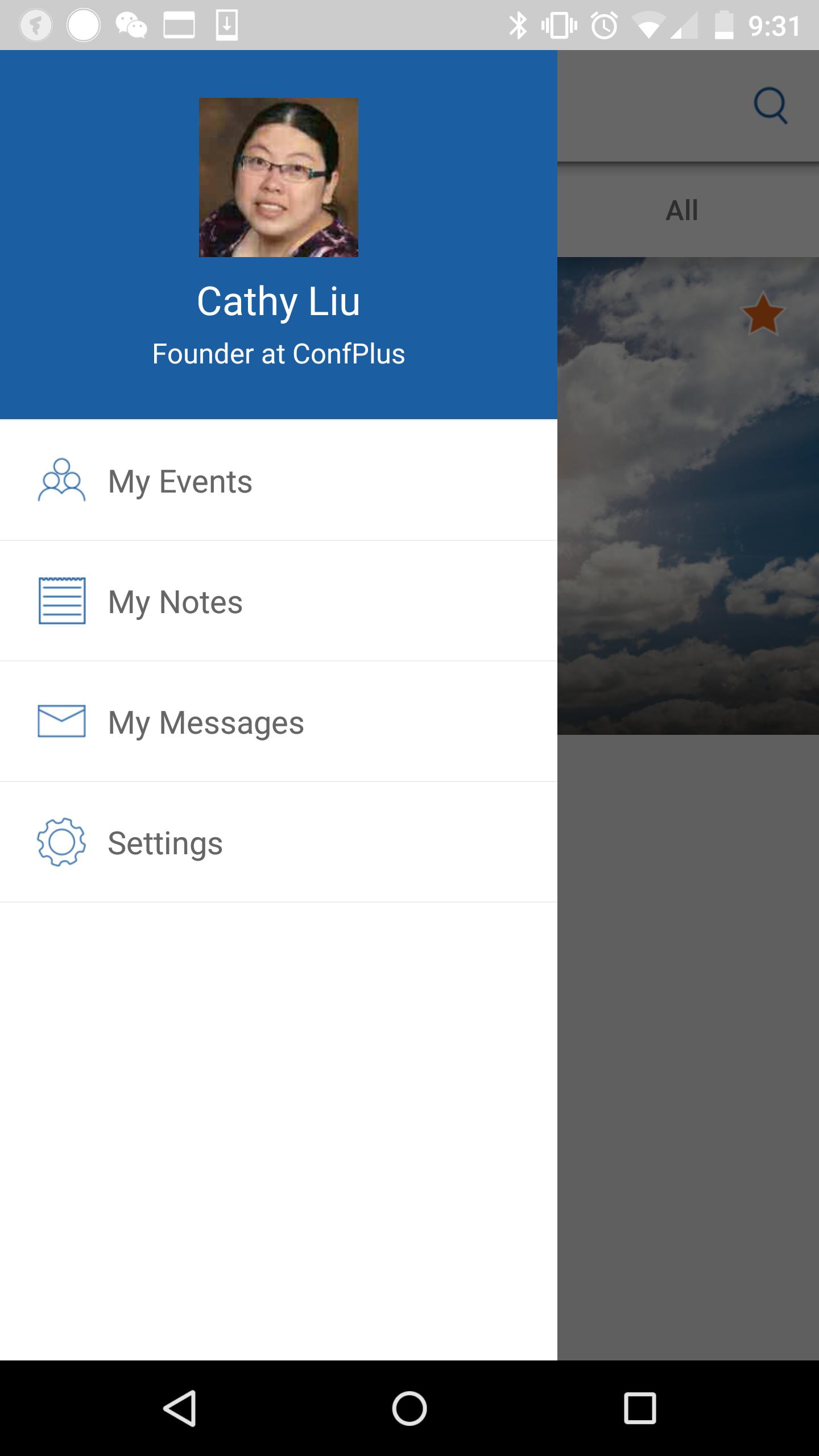819x1456 pixels.
Task: Go back with the system back button
Action: (180, 1408)
